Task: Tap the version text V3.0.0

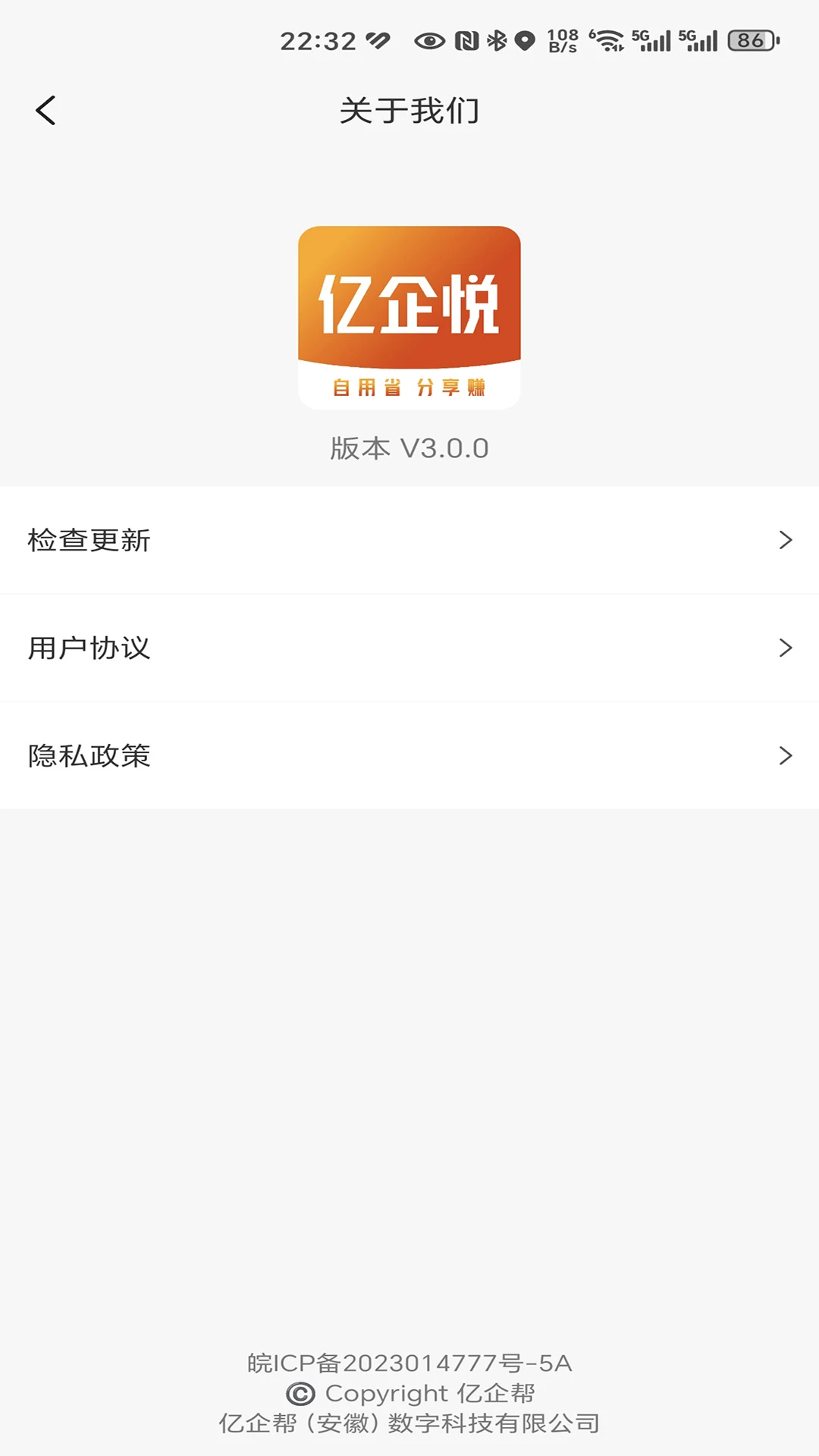Action: (x=409, y=447)
